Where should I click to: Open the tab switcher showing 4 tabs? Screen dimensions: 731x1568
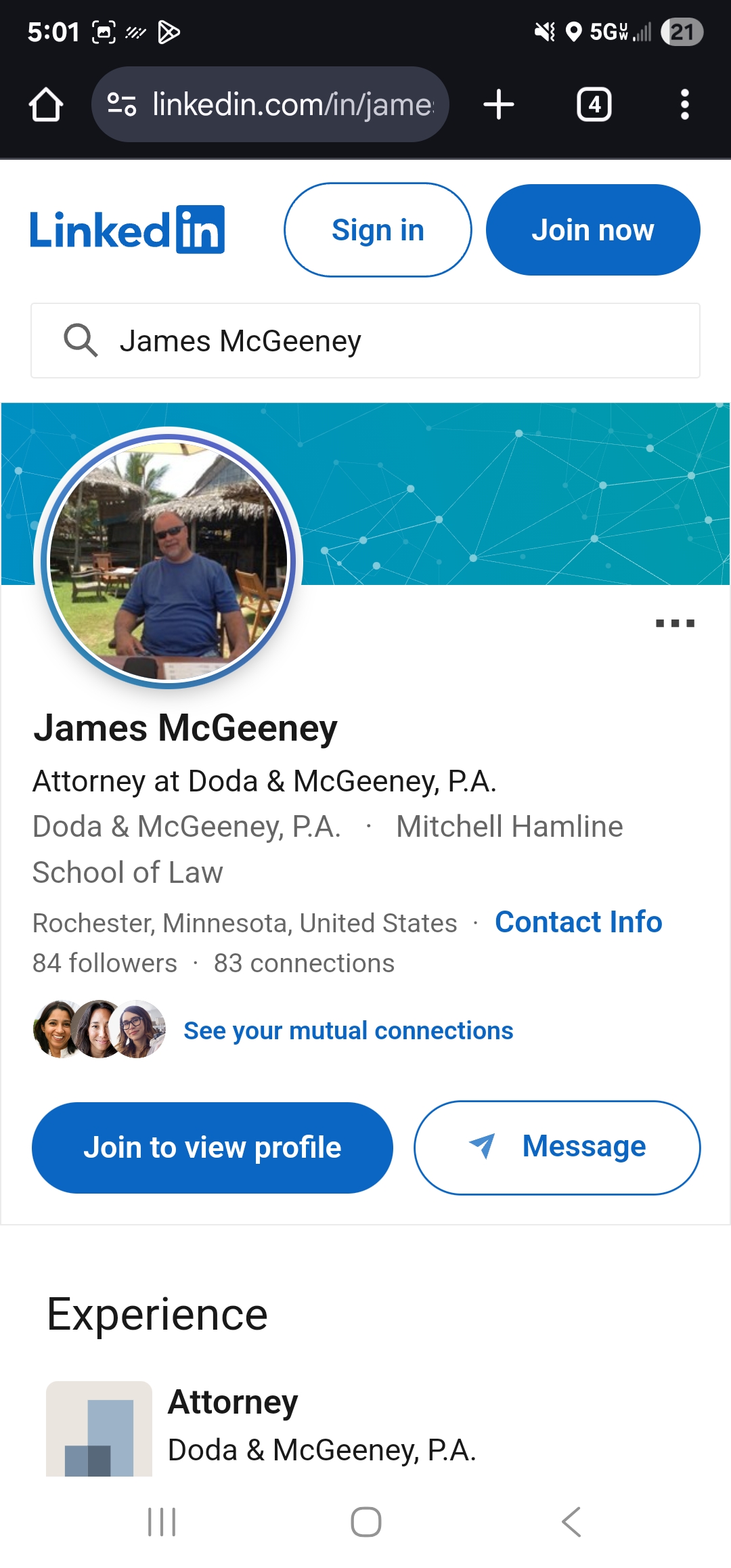[594, 105]
